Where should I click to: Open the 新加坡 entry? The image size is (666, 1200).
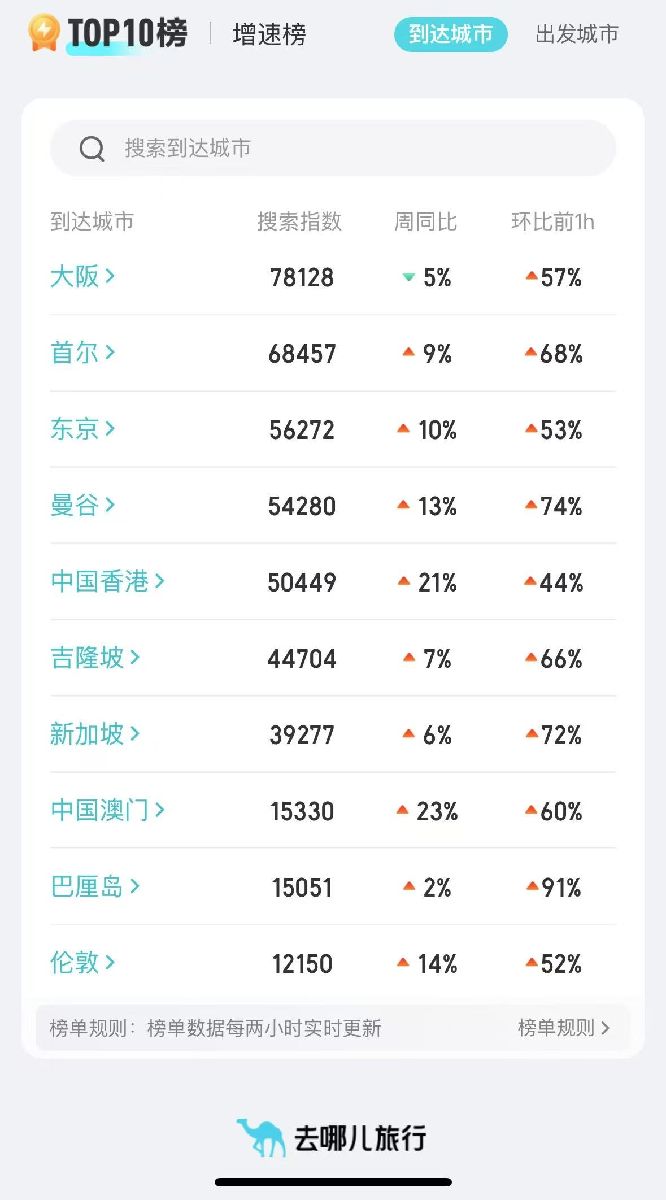pos(95,734)
